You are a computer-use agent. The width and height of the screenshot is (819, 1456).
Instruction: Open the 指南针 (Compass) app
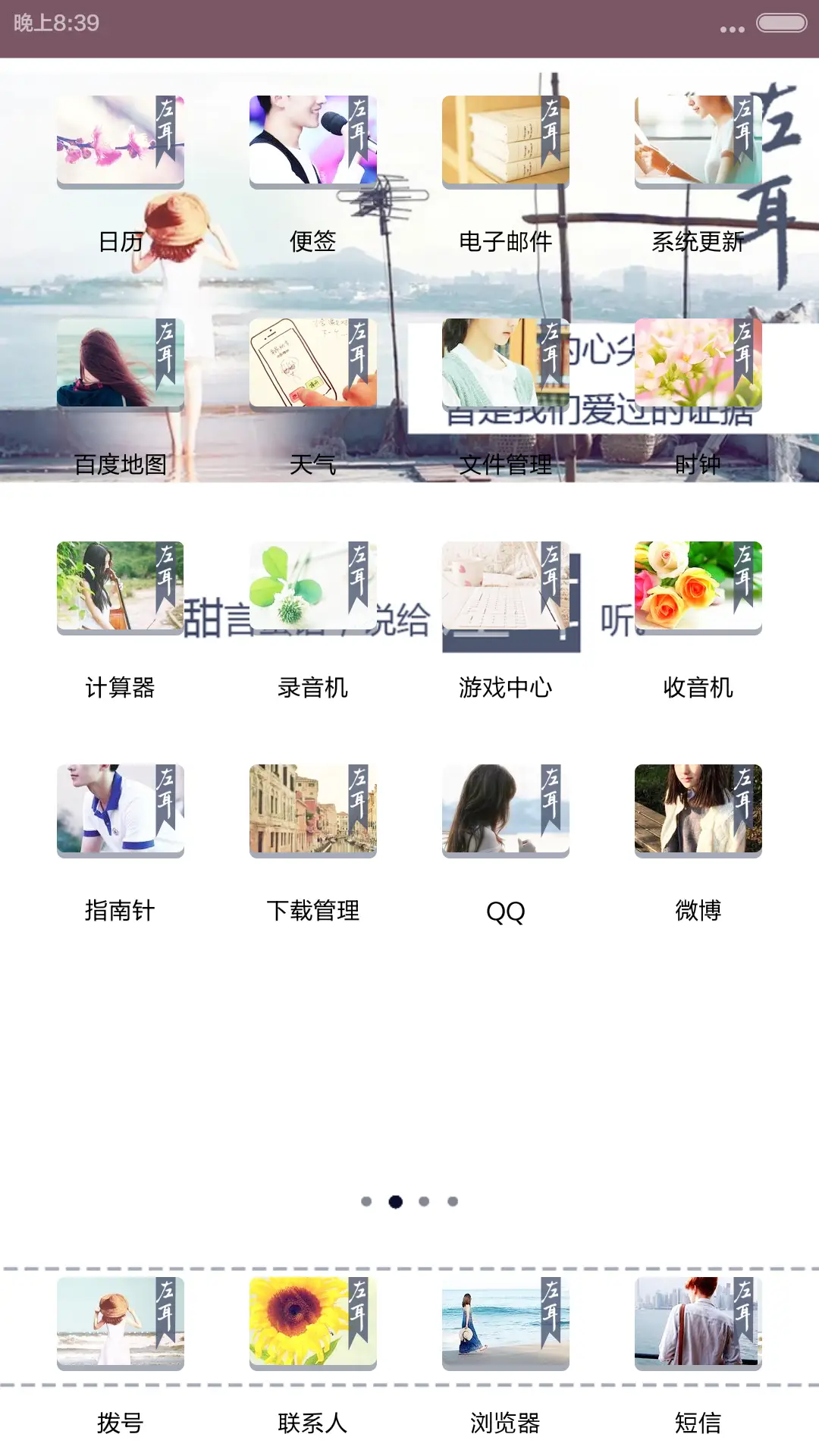pyautogui.click(x=120, y=810)
